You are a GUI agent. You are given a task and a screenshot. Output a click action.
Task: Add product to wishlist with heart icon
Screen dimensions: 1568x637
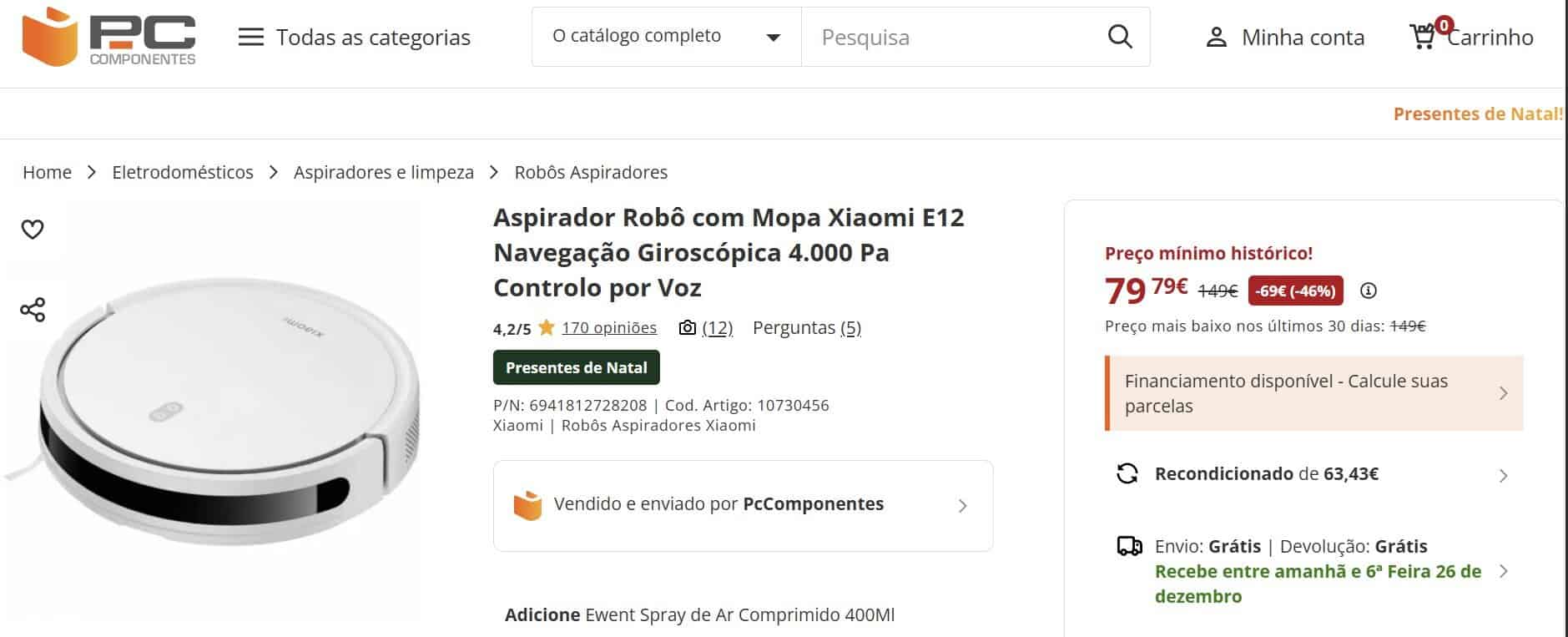(33, 230)
